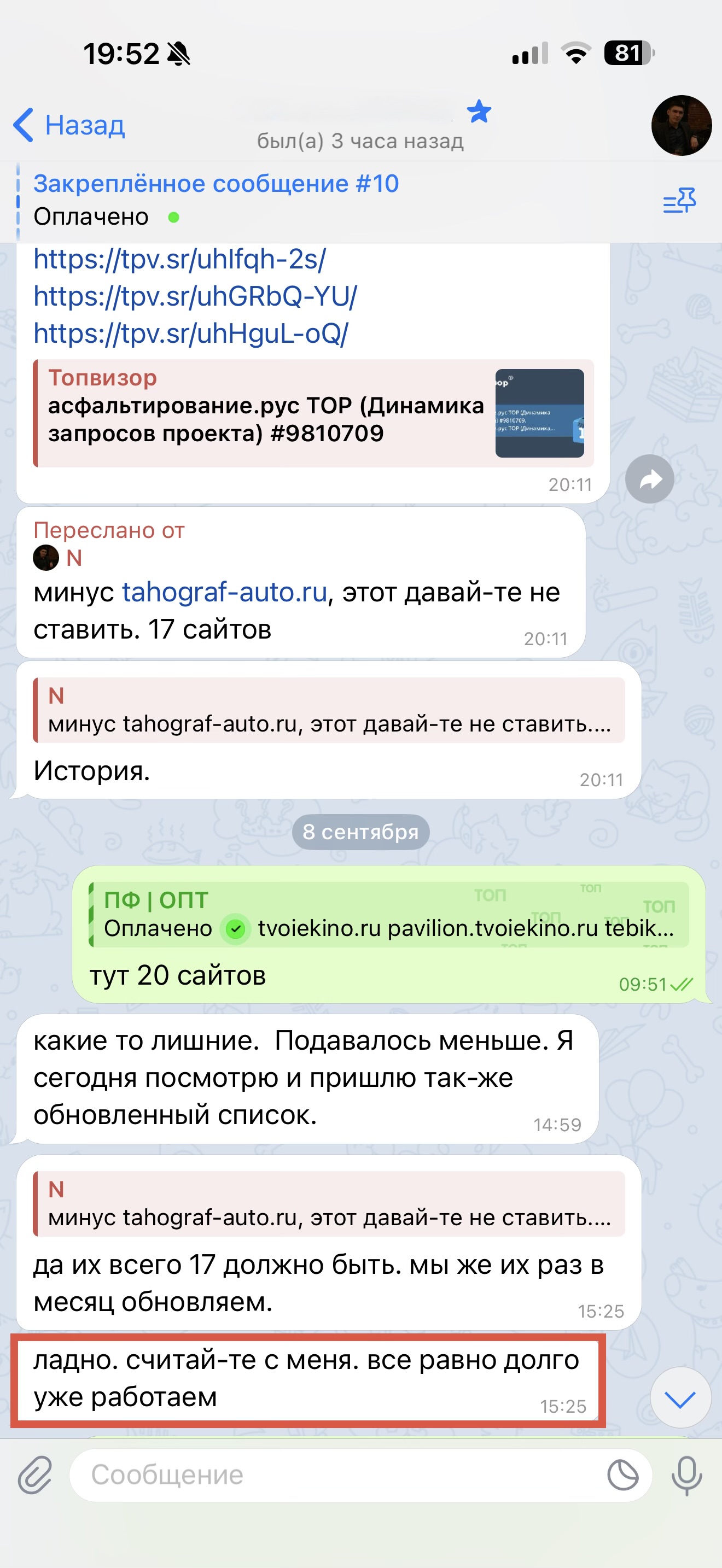This screenshot has width=722, height=1568.
Task: Open the quoted ПФ | ОПТ message
Action: point(388,914)
